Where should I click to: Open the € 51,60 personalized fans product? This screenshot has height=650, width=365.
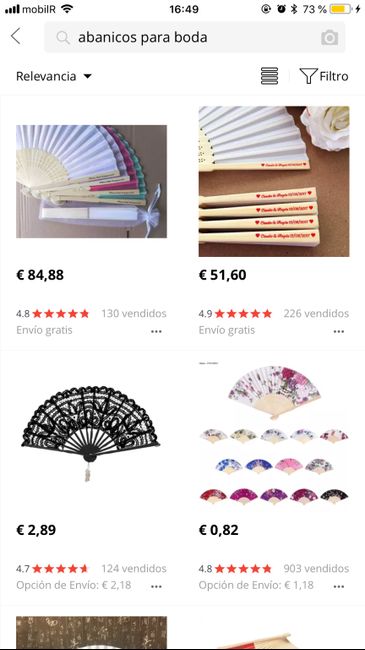274,182
